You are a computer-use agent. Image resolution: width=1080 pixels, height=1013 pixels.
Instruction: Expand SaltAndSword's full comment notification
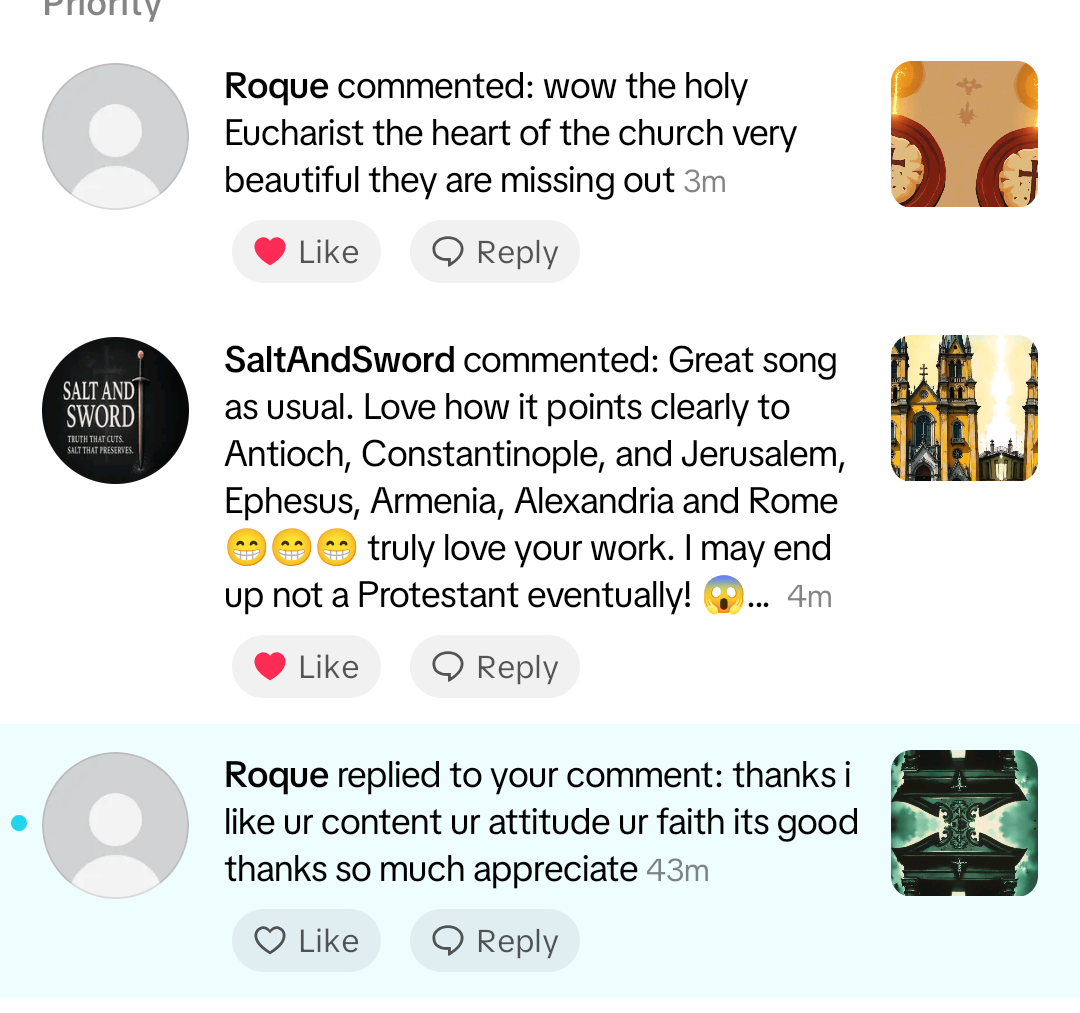coord(758,597)
